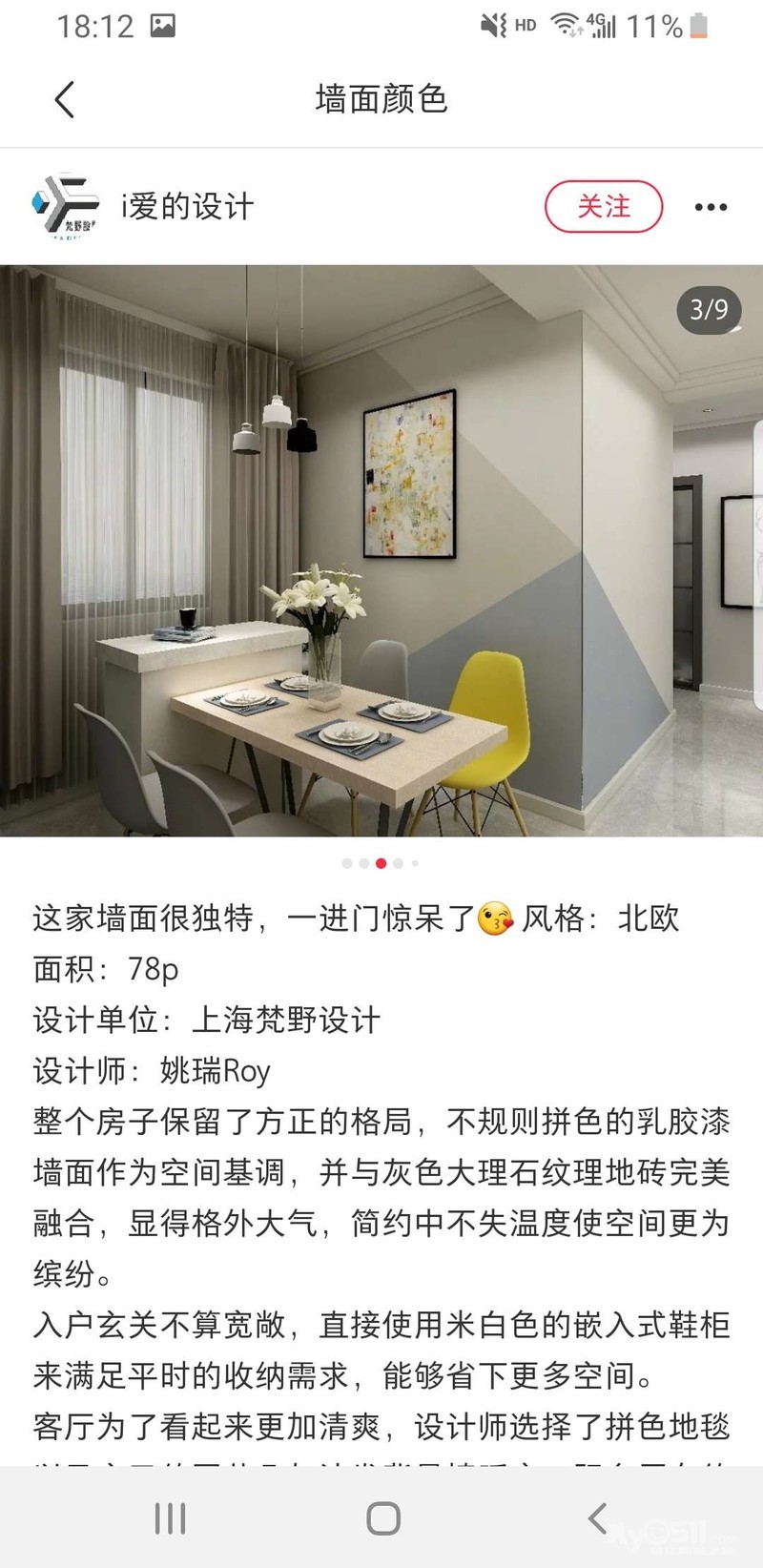Tap the system back button
This screenshot has height=1568, width=763.
click(x=598, y=1517)
